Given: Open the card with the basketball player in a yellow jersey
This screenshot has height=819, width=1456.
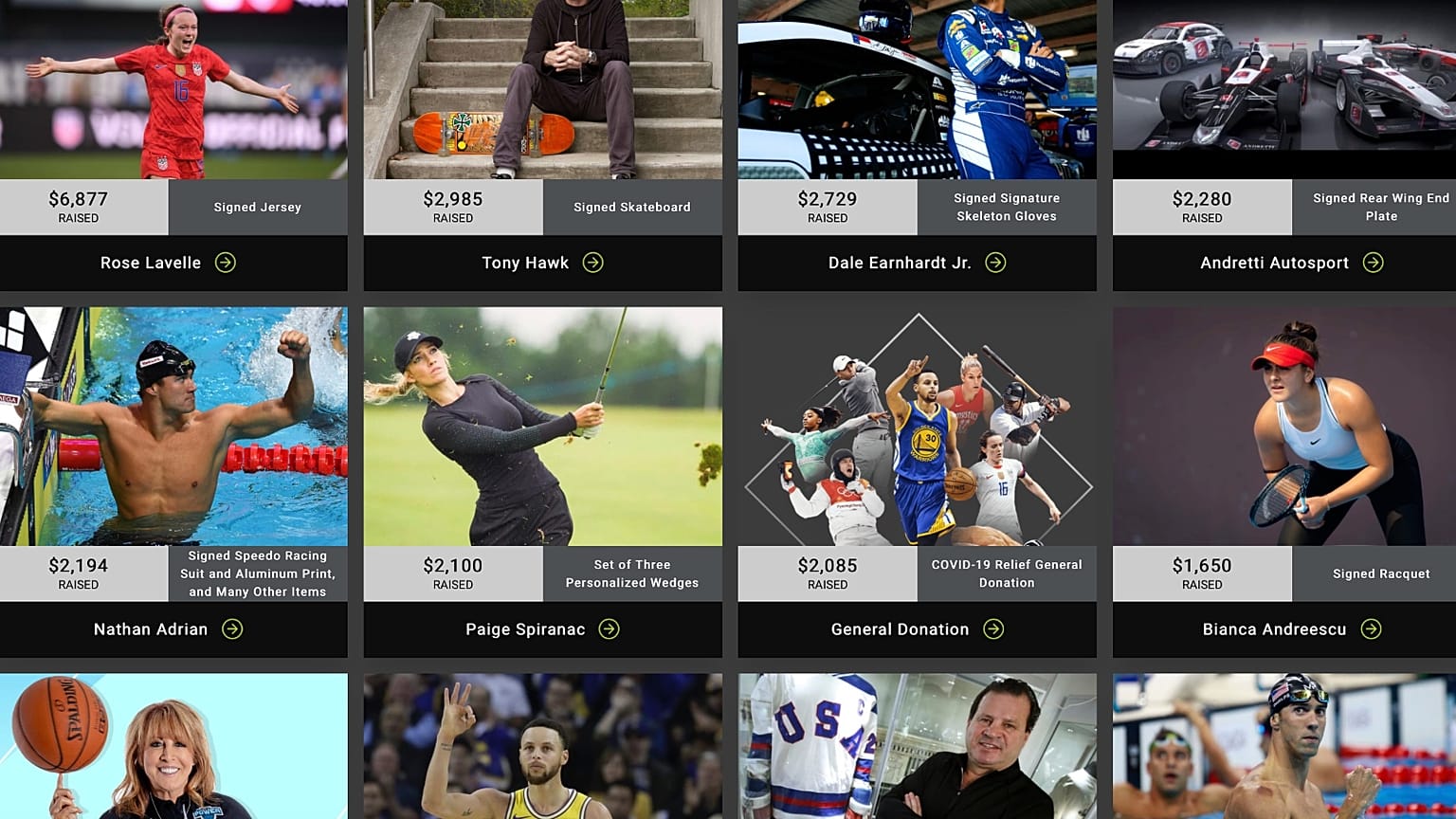Looking at the screenshot, I should click(x=542, y=749).
